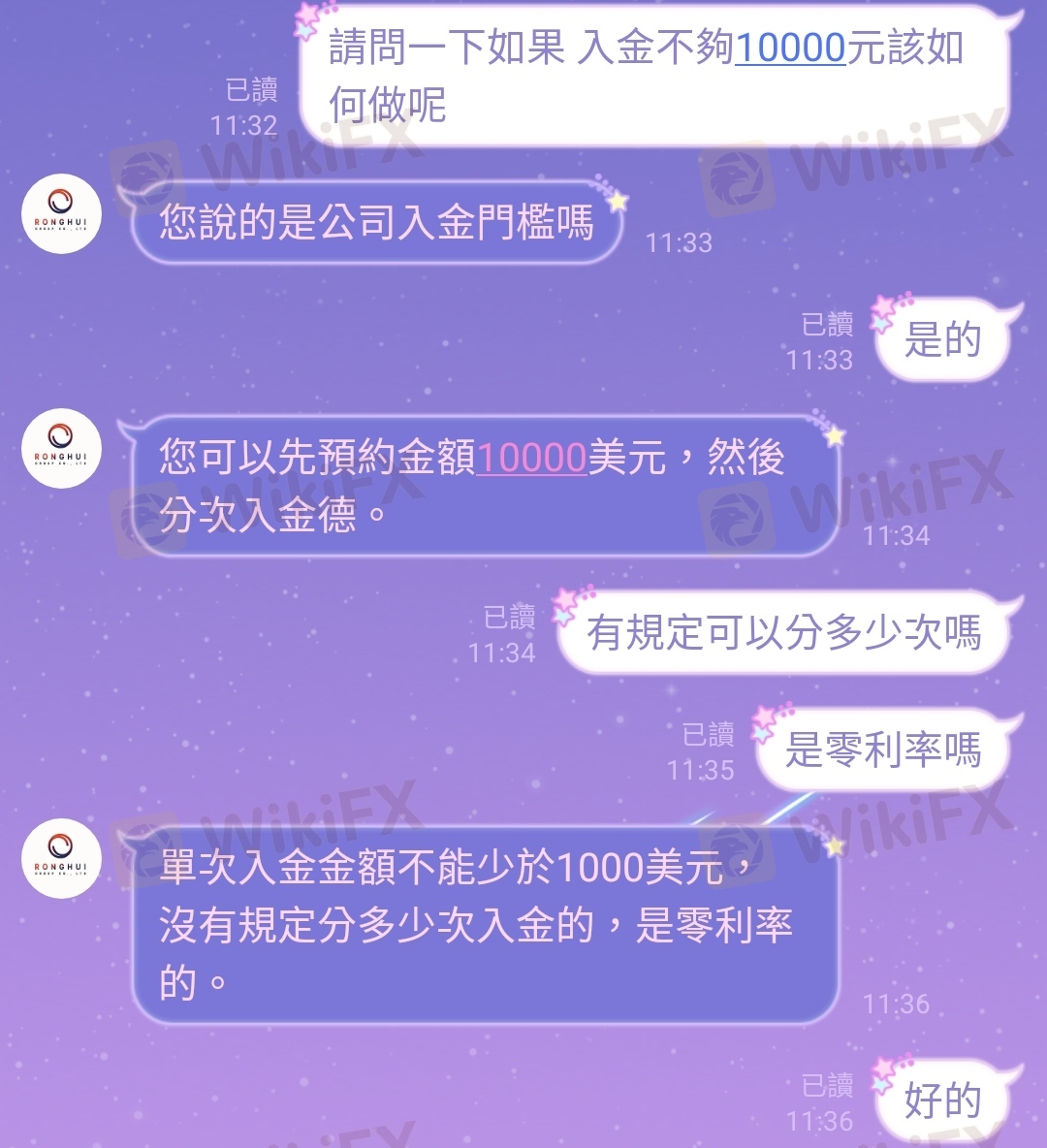The height and width of the screenshot is (1148, 1047).
Task: Open the underlined 10000 link in the 預約金額 message
Action: point(531,457)
